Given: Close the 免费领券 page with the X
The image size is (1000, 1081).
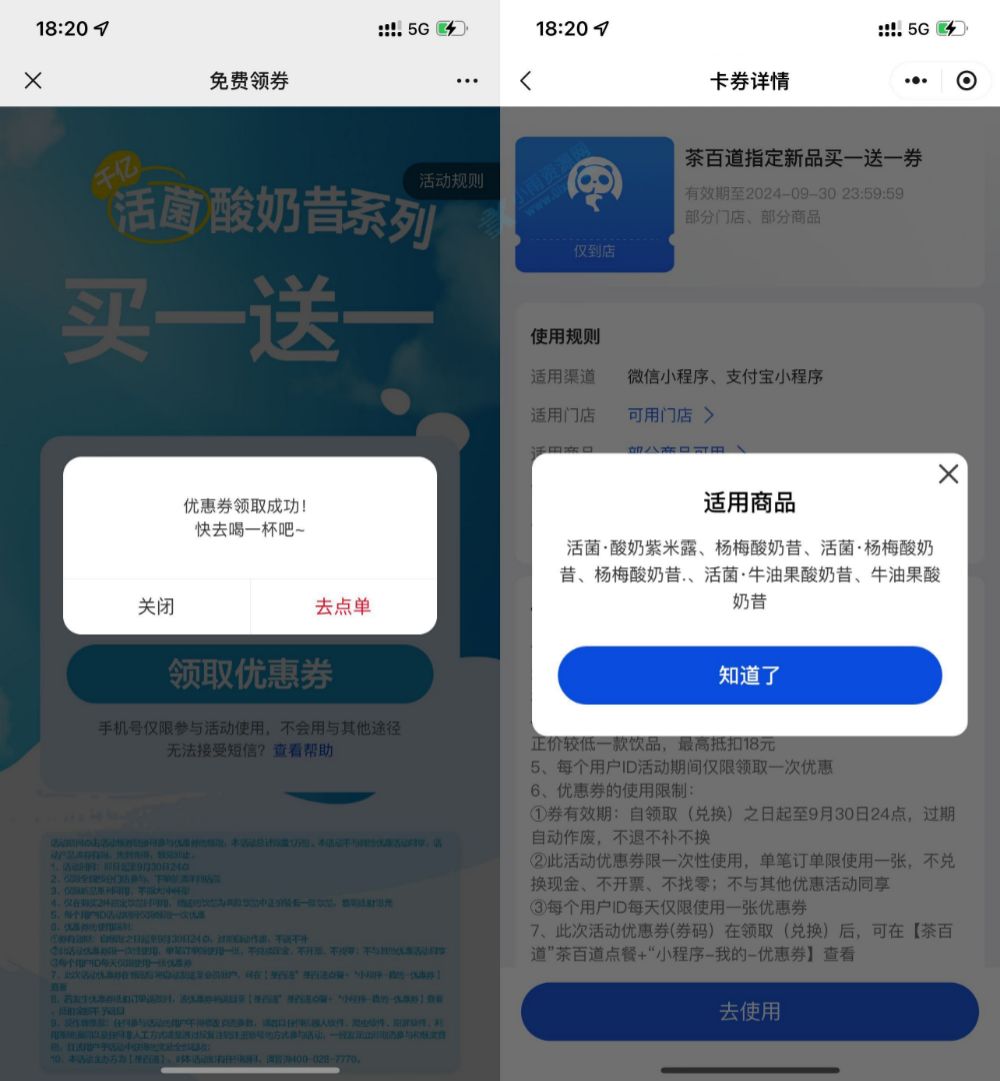Looking at the screenshot, I should (33, 81).
